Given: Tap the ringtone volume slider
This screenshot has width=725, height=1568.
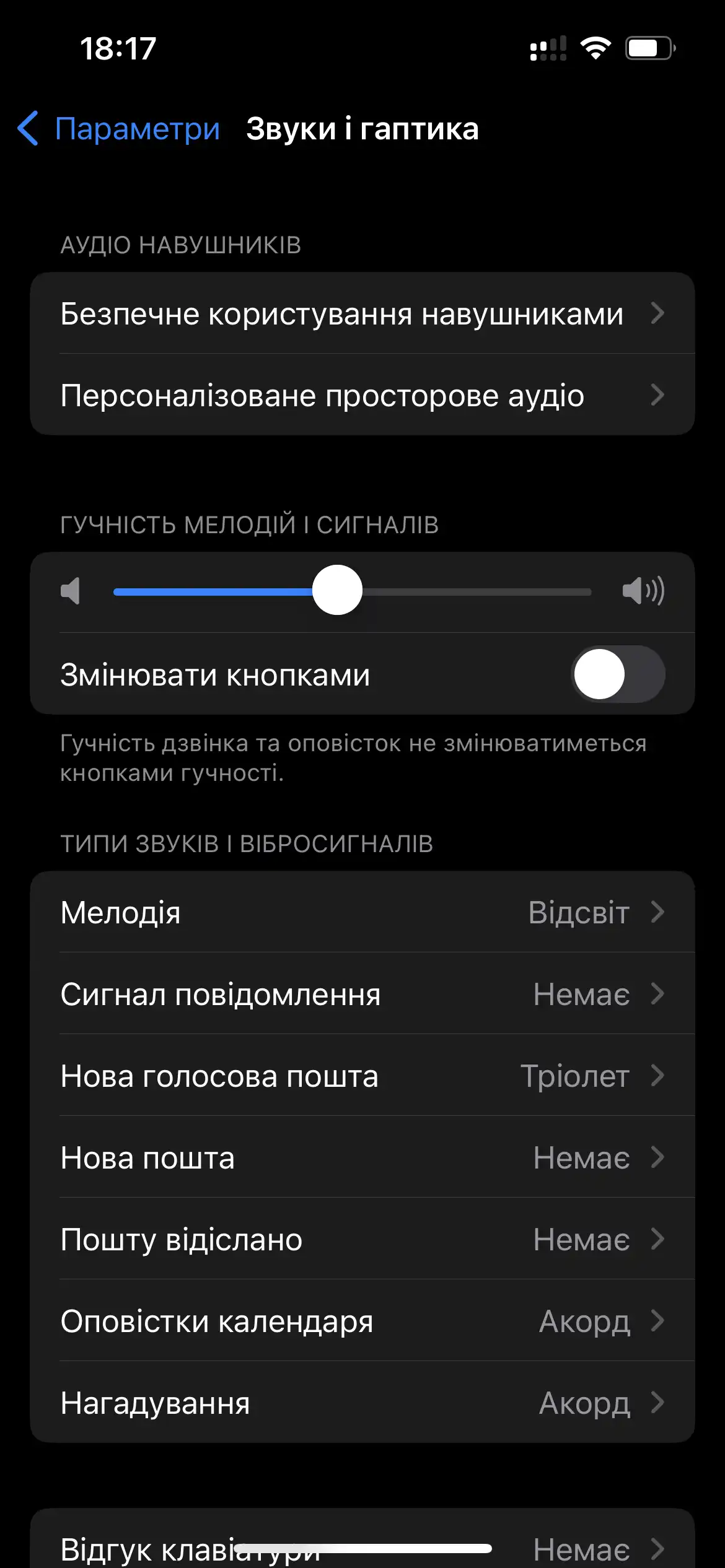Looking at the screenshot, I should coord(352,591).
